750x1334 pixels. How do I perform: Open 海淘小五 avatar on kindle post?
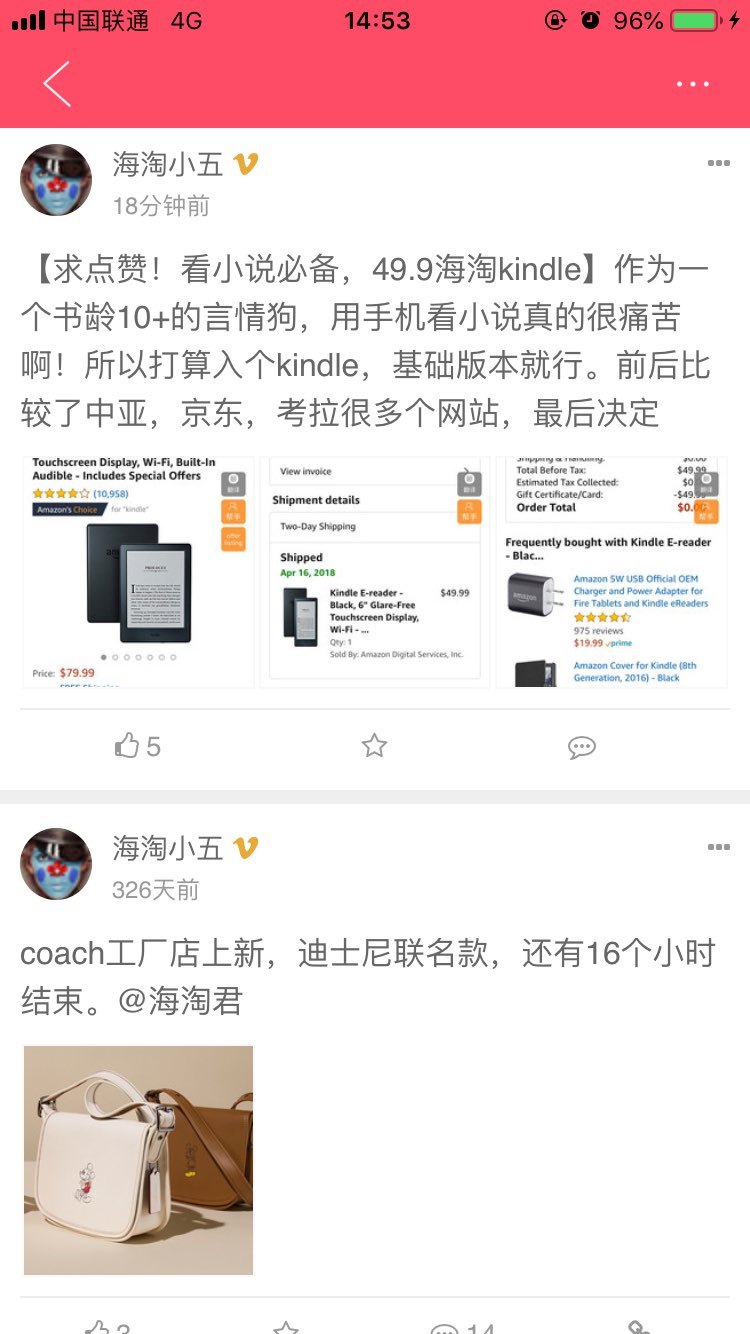pyautogui.click(x=56, y=180)
